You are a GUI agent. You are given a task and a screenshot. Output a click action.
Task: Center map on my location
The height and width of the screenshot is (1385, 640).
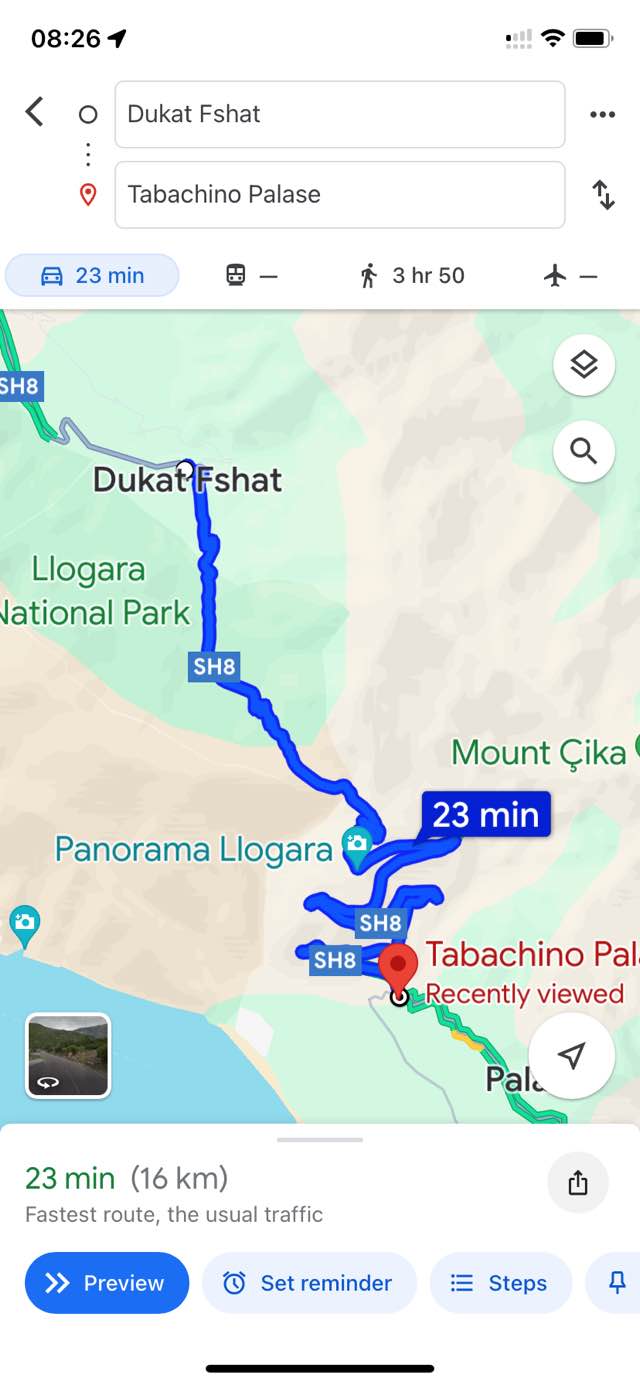[x=571, y=1056]
